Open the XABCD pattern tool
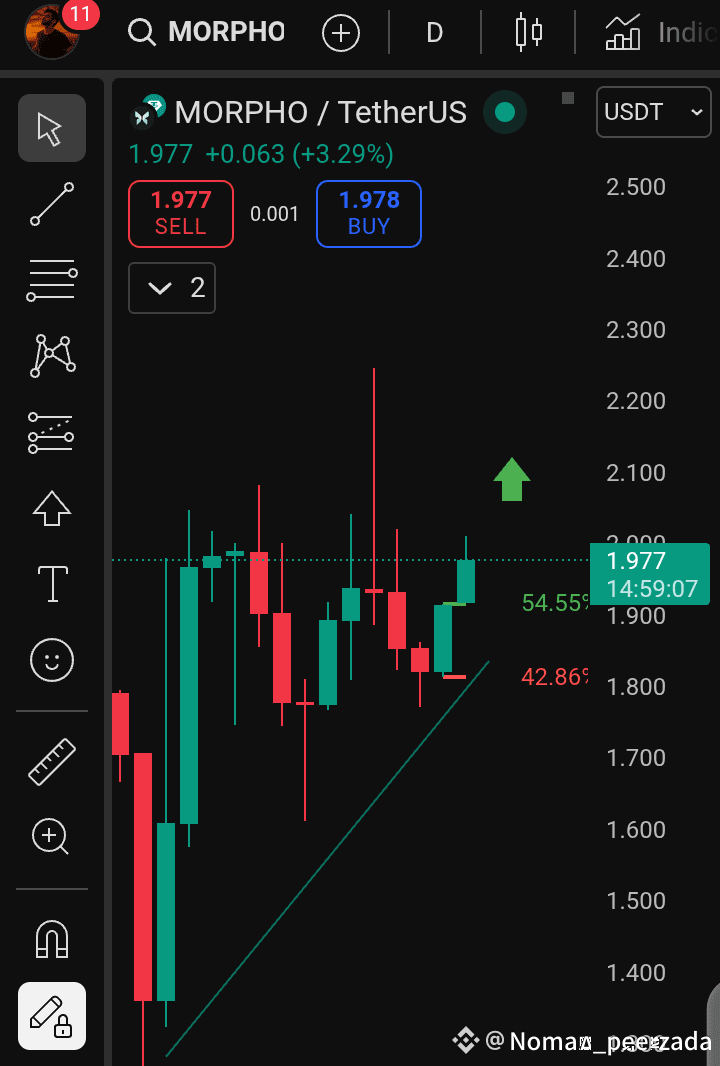Viewport: 720px width, 1066px height. pyautogui.click(x=52, y=356)
